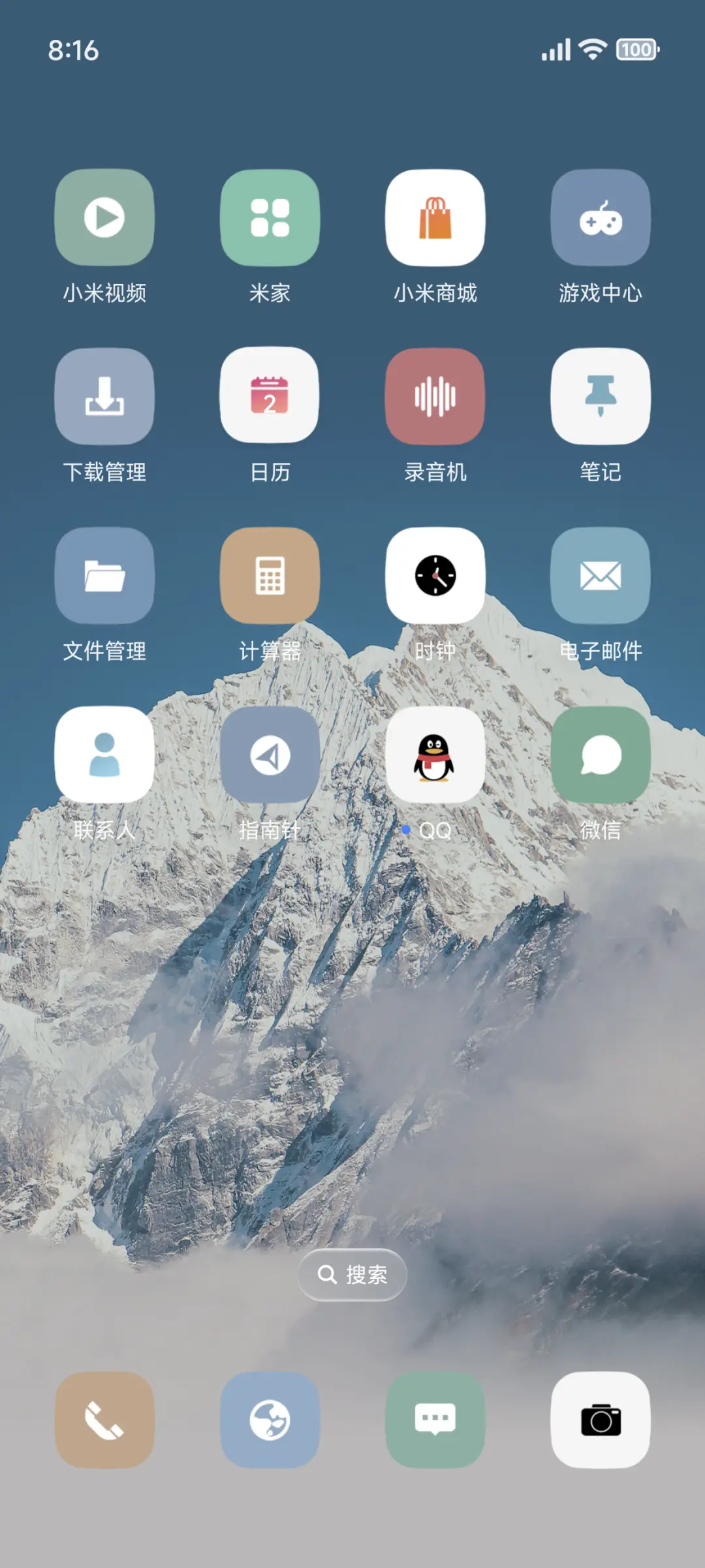The image size is (705, 1568).
Task: Open the 联系人 contacts app
Action: (x=104, y=754)
